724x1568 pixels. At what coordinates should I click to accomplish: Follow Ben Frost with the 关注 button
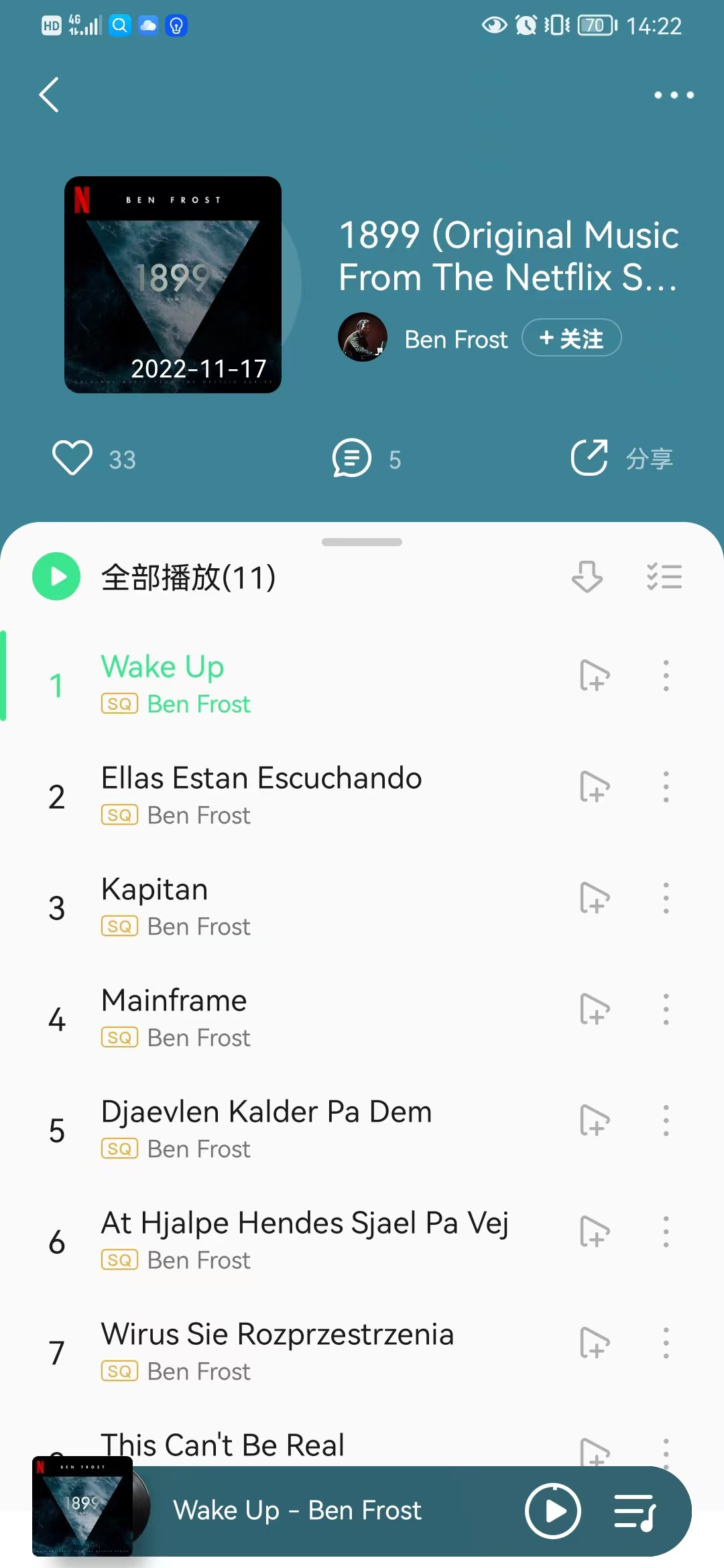pyautogui.click(x=571, y=338)
